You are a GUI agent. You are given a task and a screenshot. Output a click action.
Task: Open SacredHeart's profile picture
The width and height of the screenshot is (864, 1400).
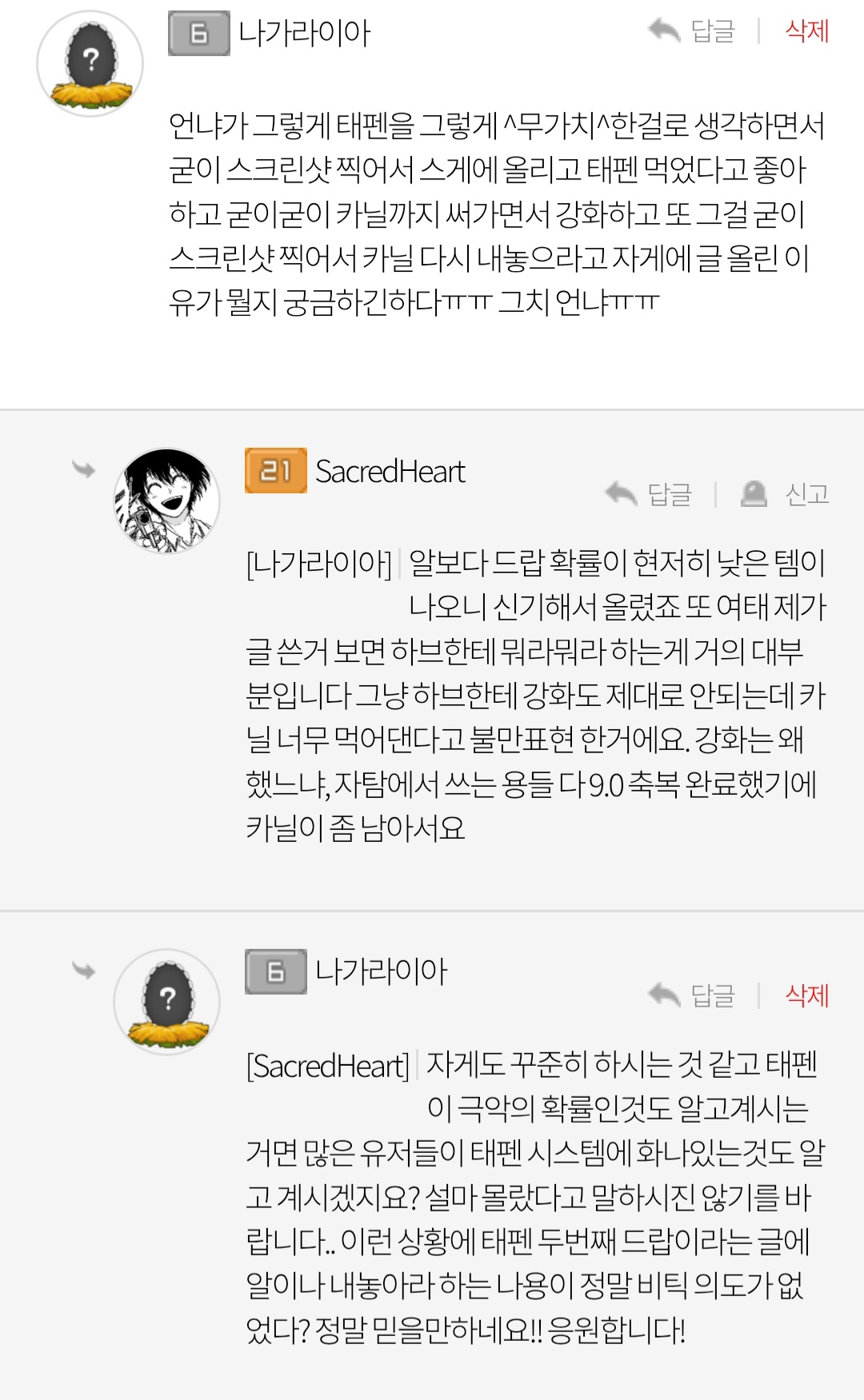166,501
